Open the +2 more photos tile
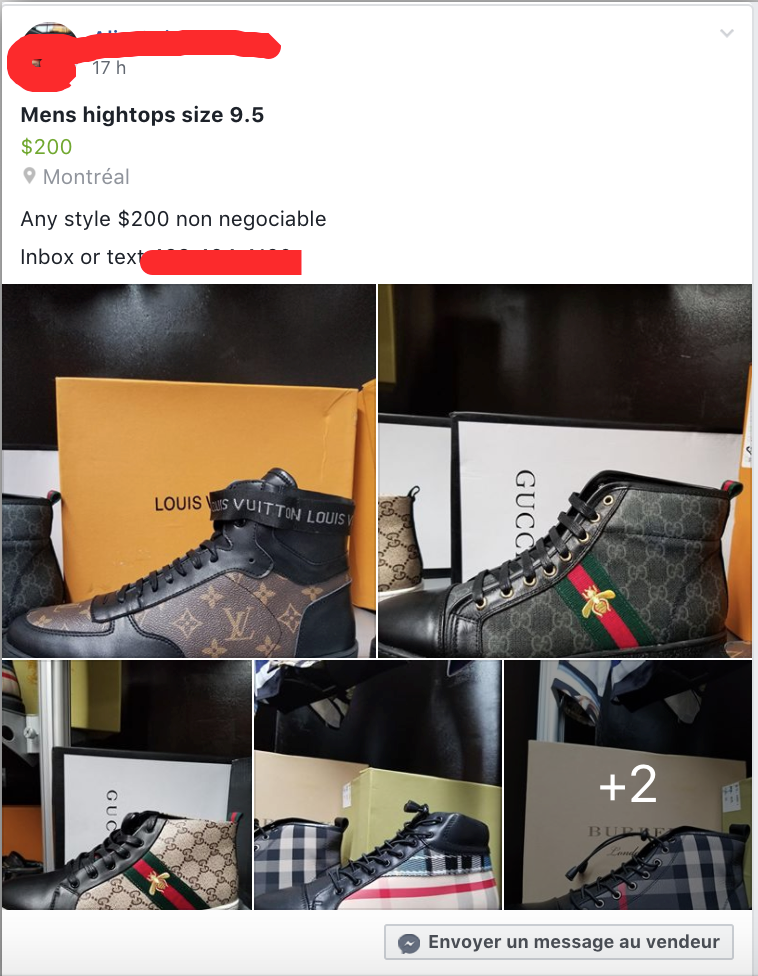The width and height of the screenshot is (758, 976). [x=628, y=785]
